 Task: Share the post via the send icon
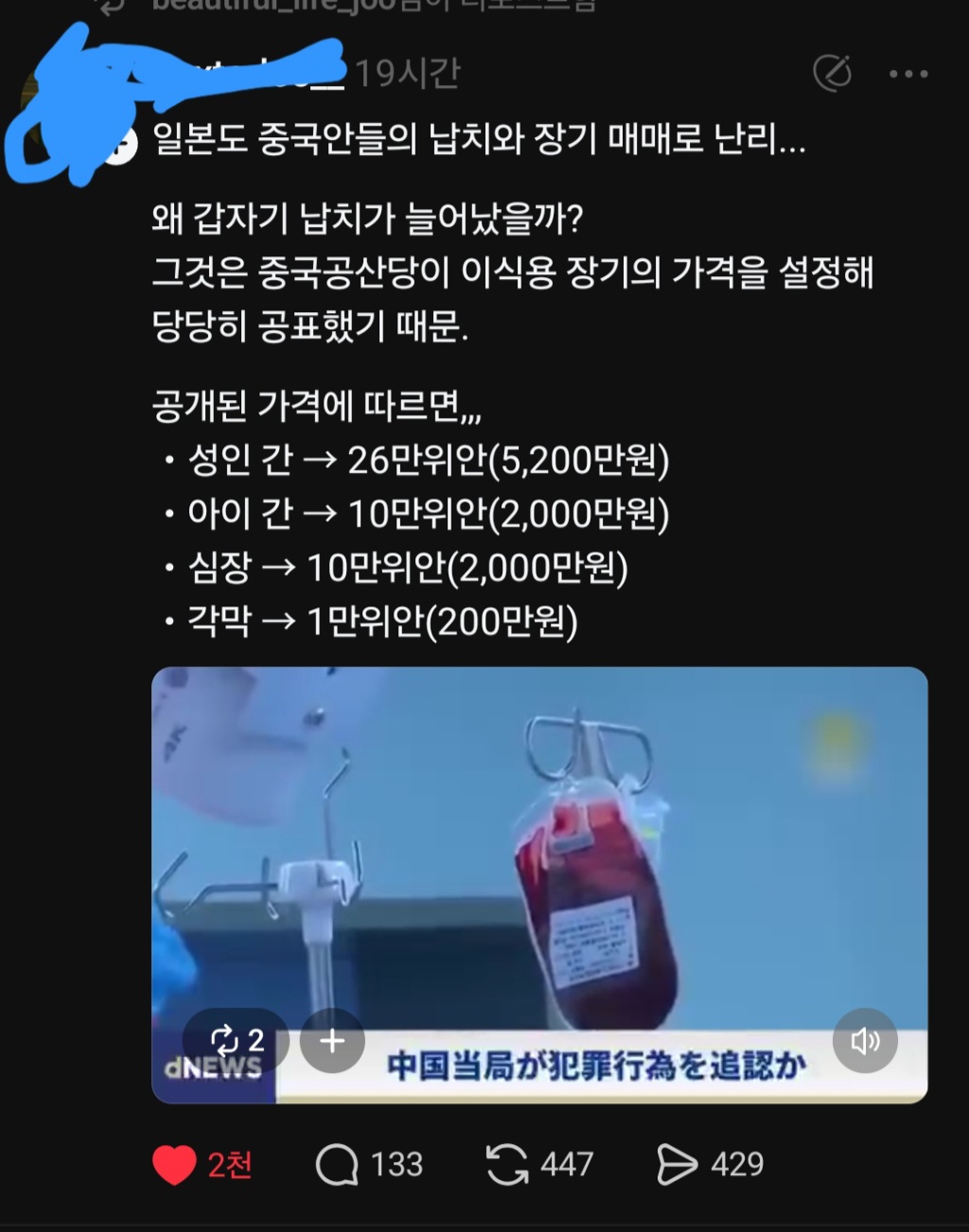pyautogui.click(x=677, y=1165)
